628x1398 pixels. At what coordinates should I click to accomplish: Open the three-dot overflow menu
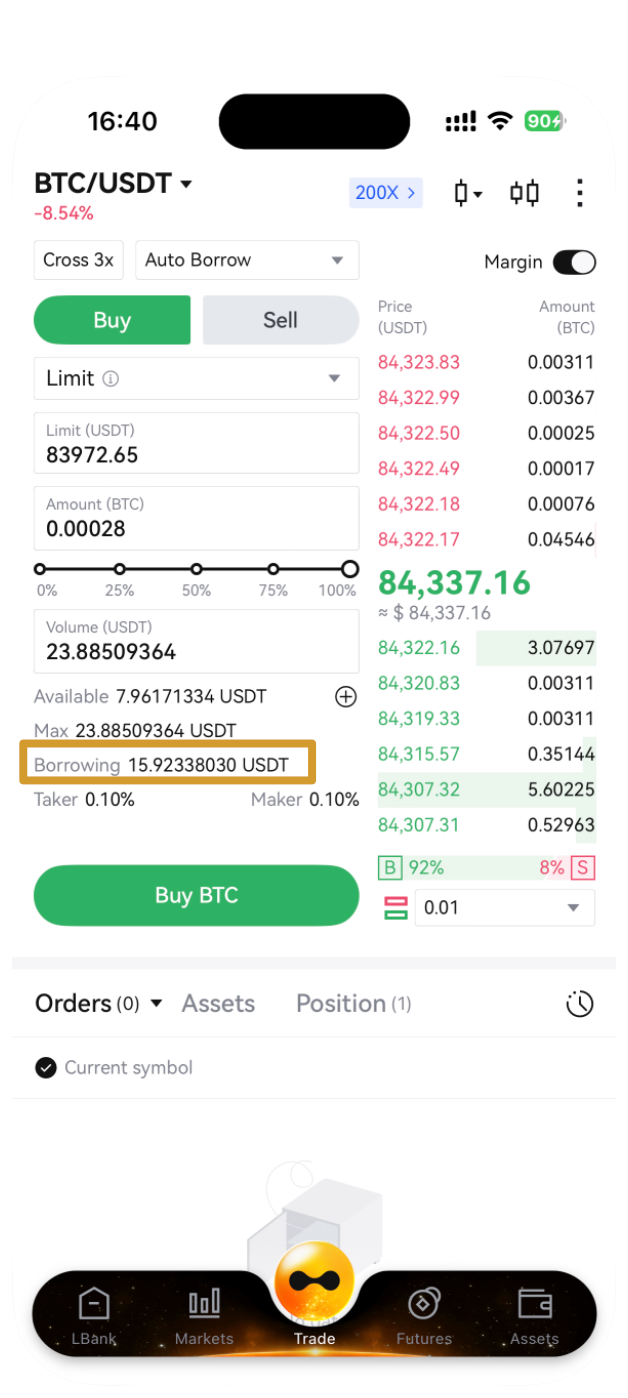[580, 193]
